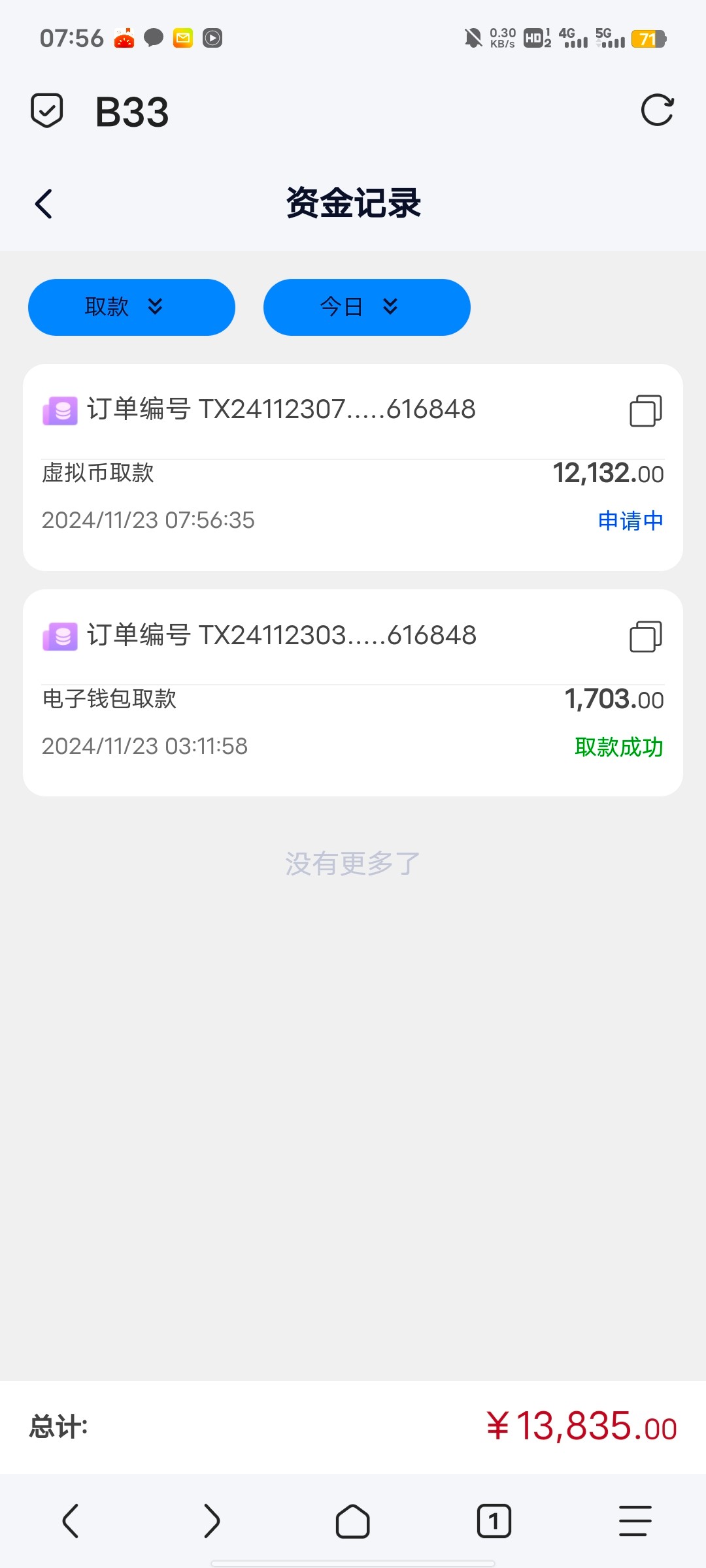The width and height of the screenshot is (706, 1568).
Task: Go to browser home page
Action: [352, 1521]
